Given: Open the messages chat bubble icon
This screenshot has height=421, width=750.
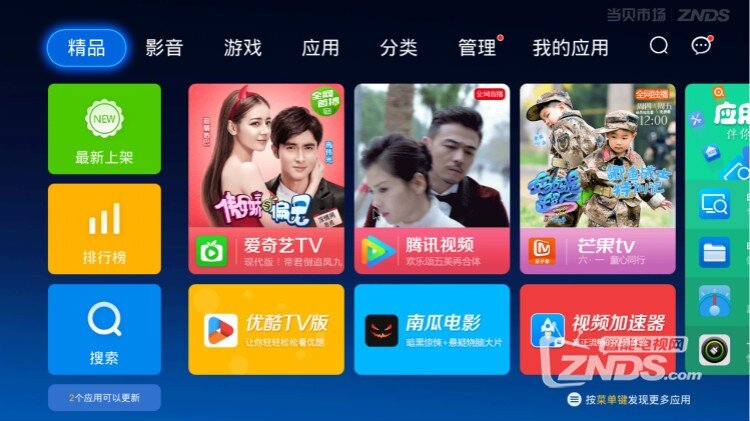Looking at the screenshot, I should [x=701, y=46].
